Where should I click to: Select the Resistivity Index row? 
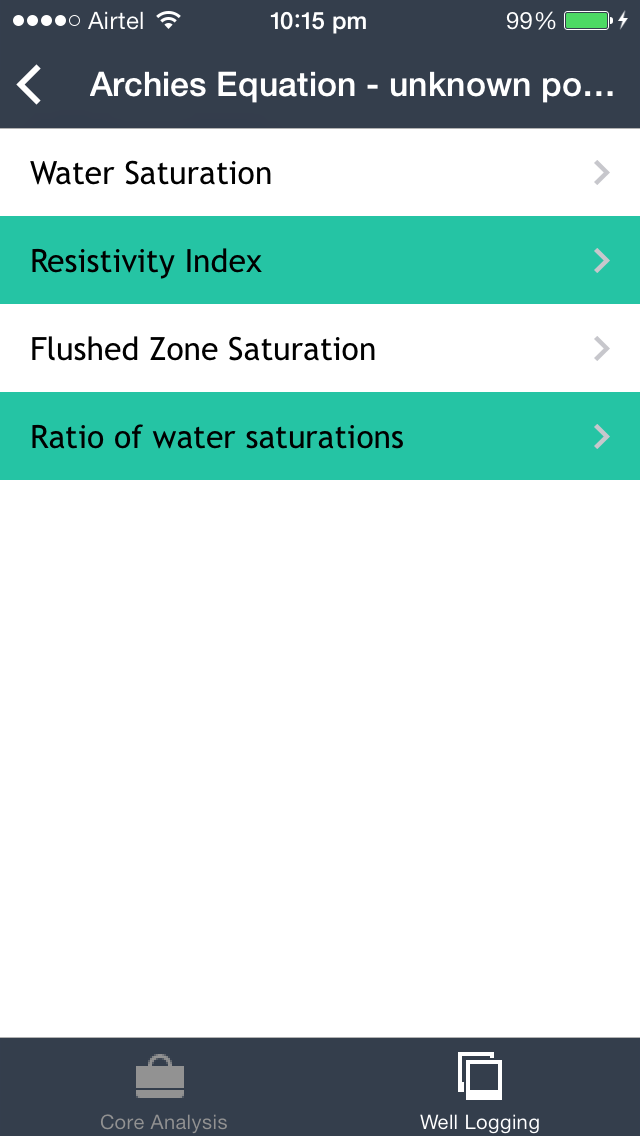(320, 261)
